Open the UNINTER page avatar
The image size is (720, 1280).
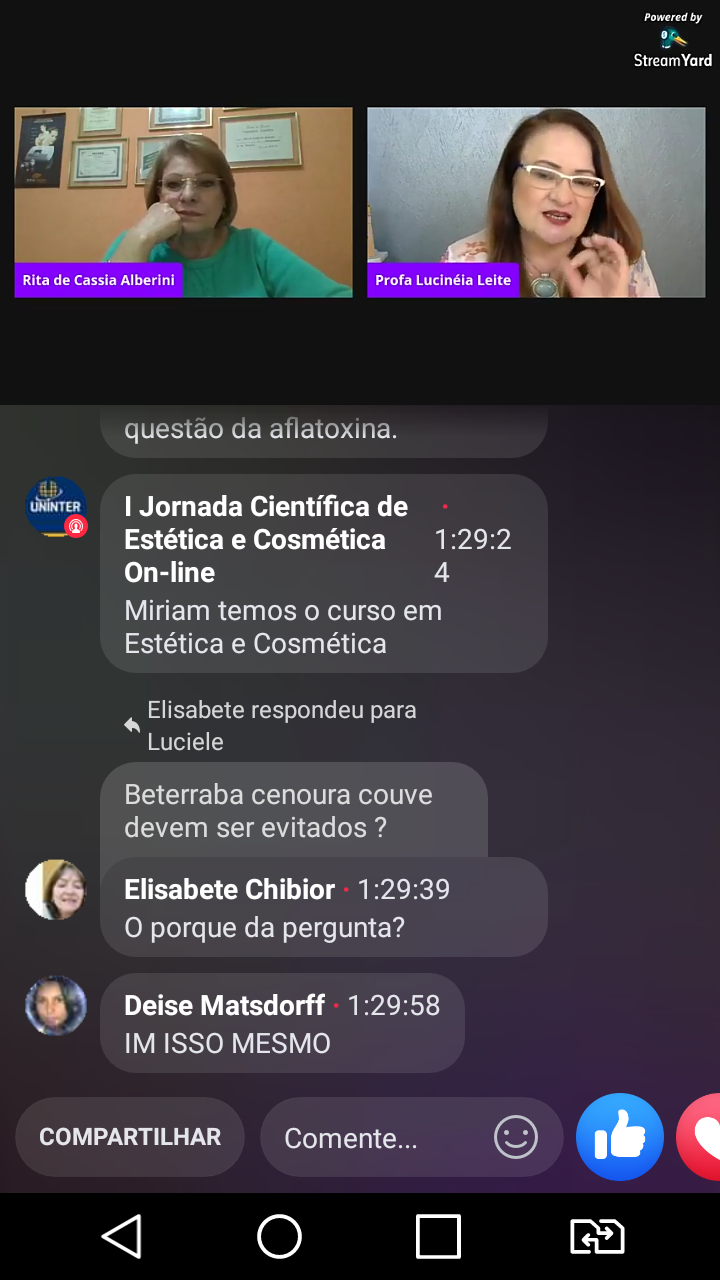[56, 506]
